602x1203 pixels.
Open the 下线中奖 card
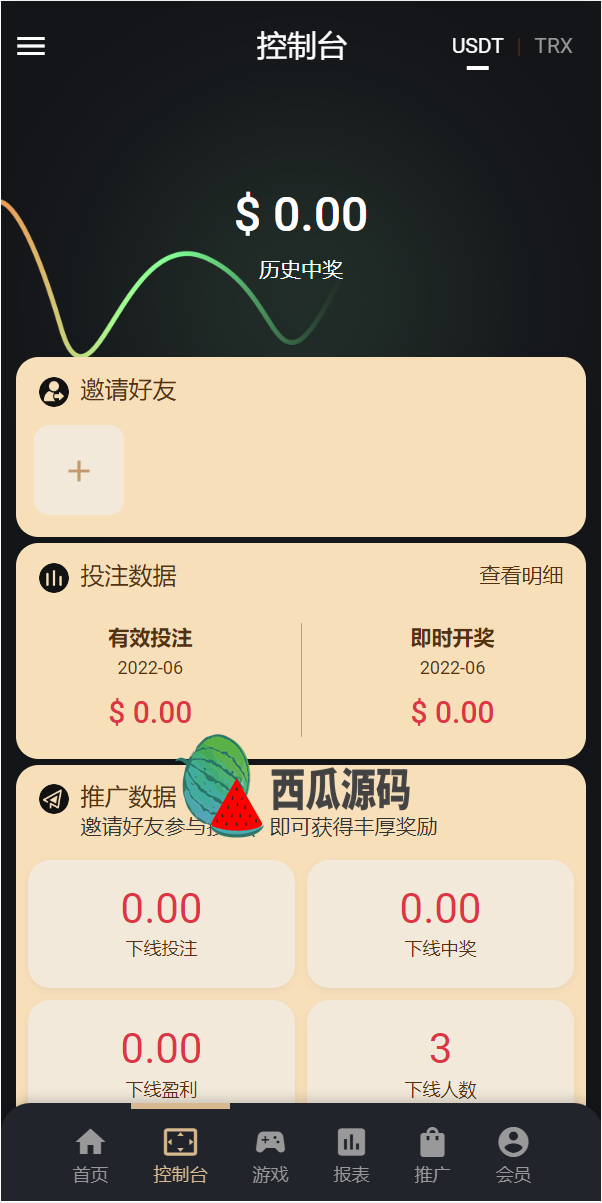(x=440, y=923)
